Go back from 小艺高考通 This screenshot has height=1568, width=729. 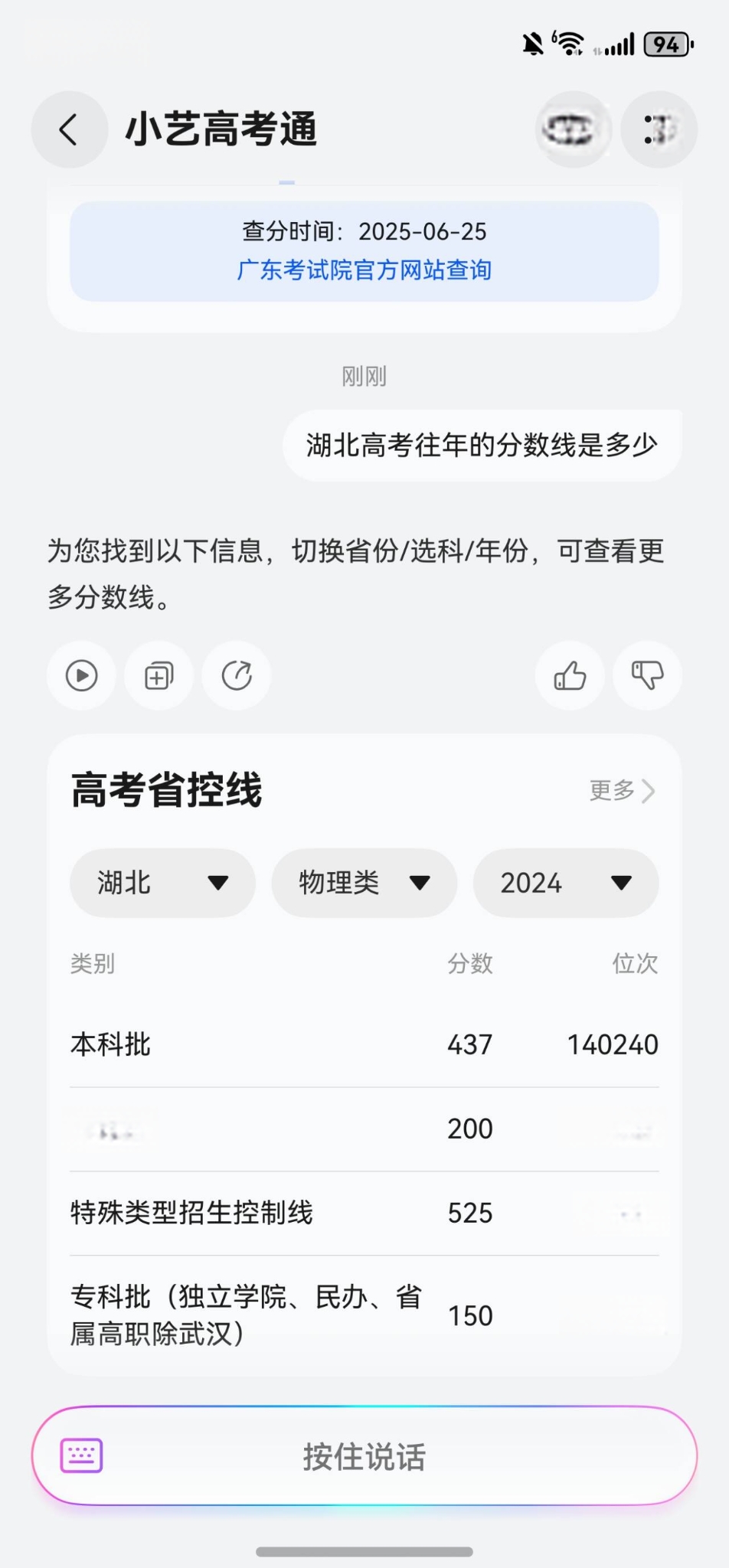click(69, 129)
